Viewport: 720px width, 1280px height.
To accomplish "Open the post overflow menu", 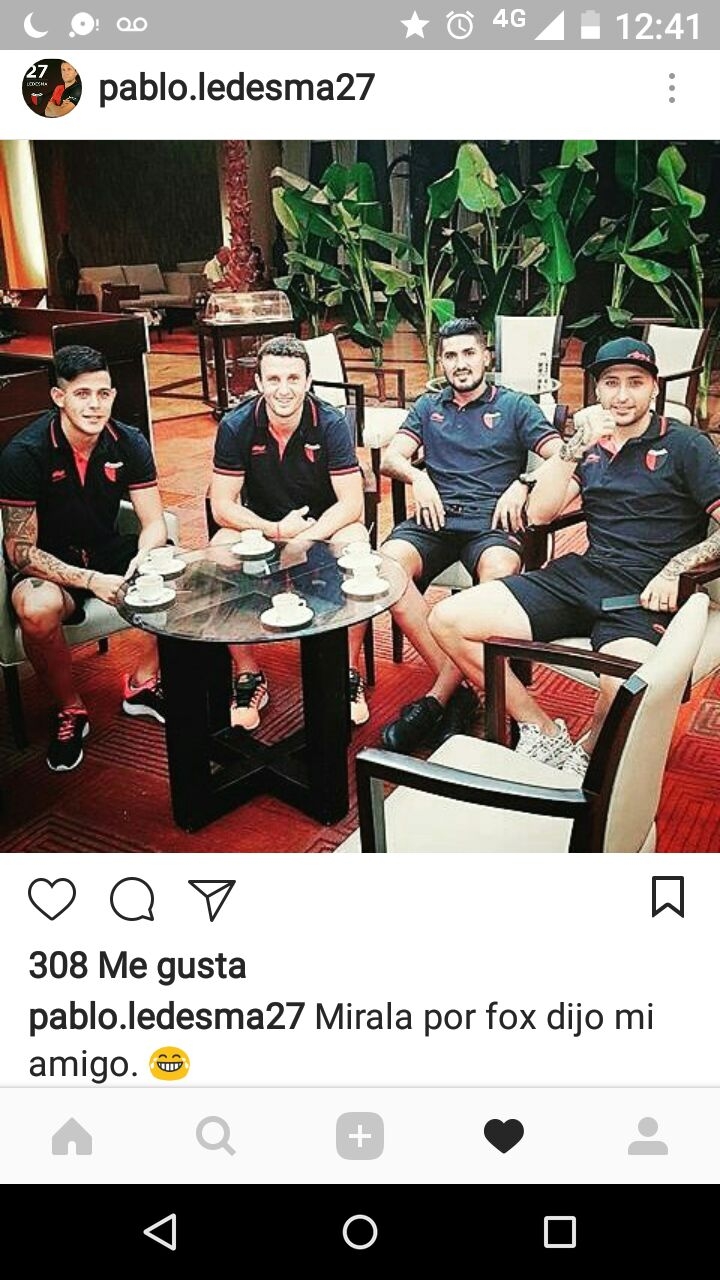I will [x=672, y=88].
